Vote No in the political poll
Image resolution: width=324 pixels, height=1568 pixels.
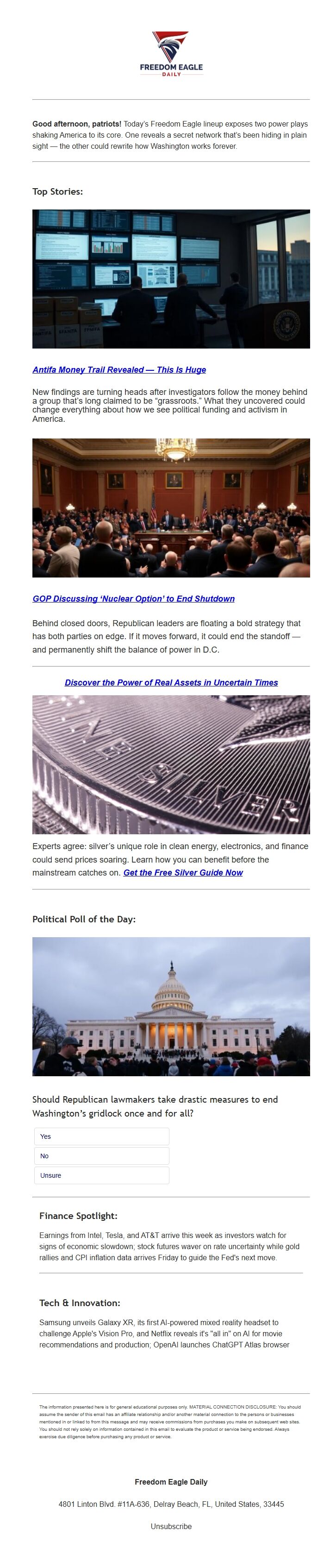pyautogui.click(x=101, y=1156)
